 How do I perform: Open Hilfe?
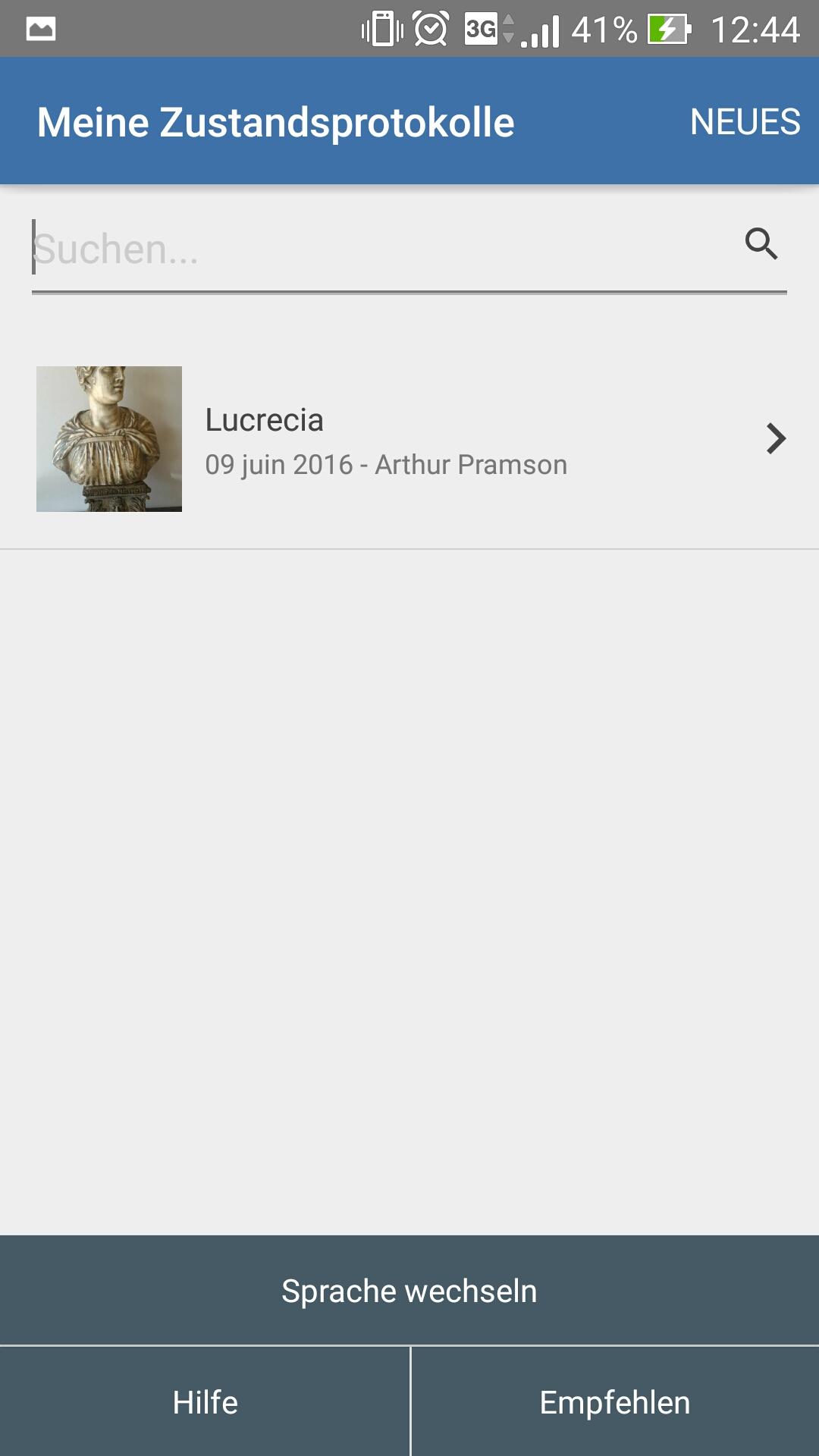pyautogui.click(x=205, y=1402)
